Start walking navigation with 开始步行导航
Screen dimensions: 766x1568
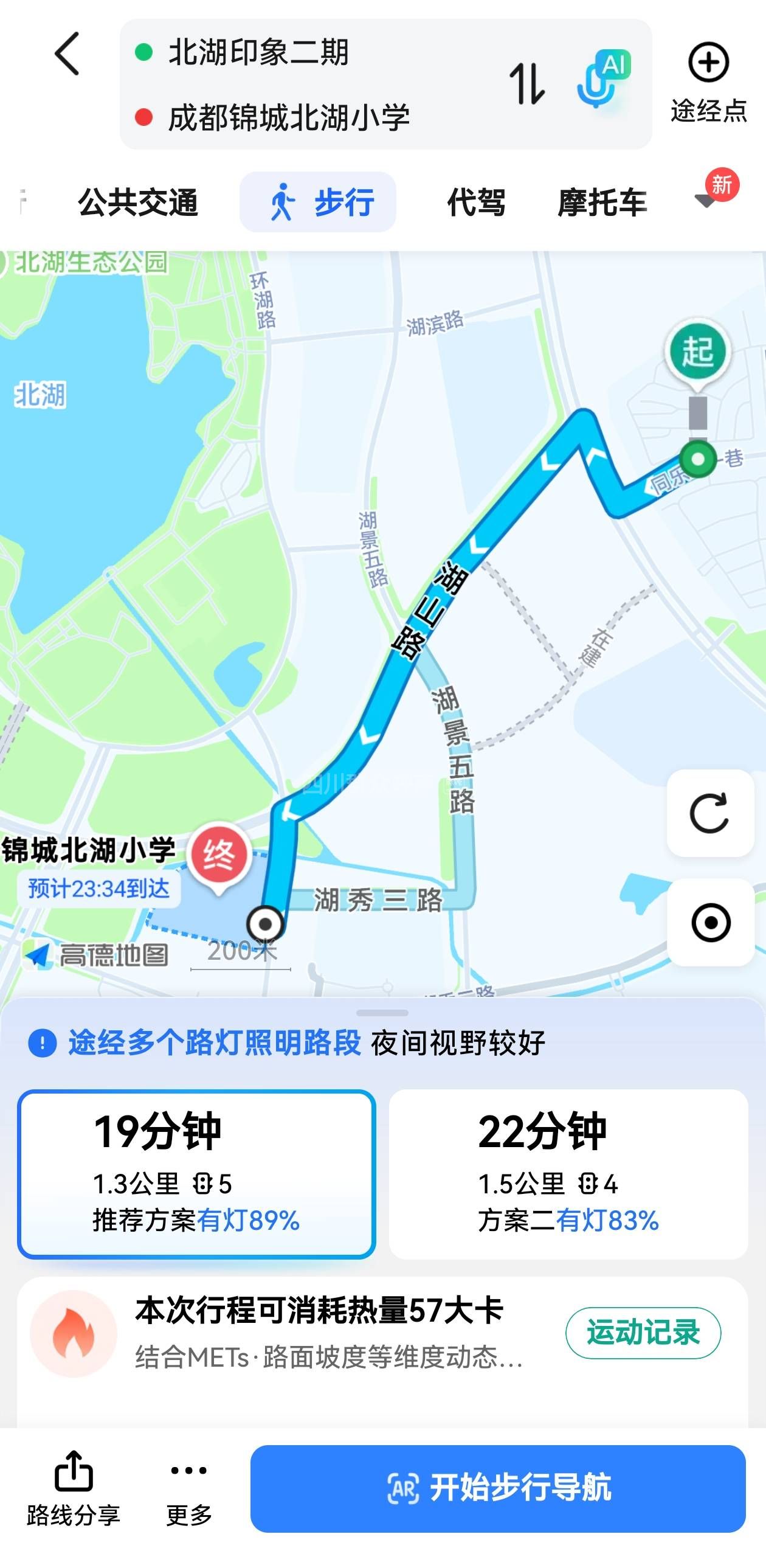pos(498,1488)
